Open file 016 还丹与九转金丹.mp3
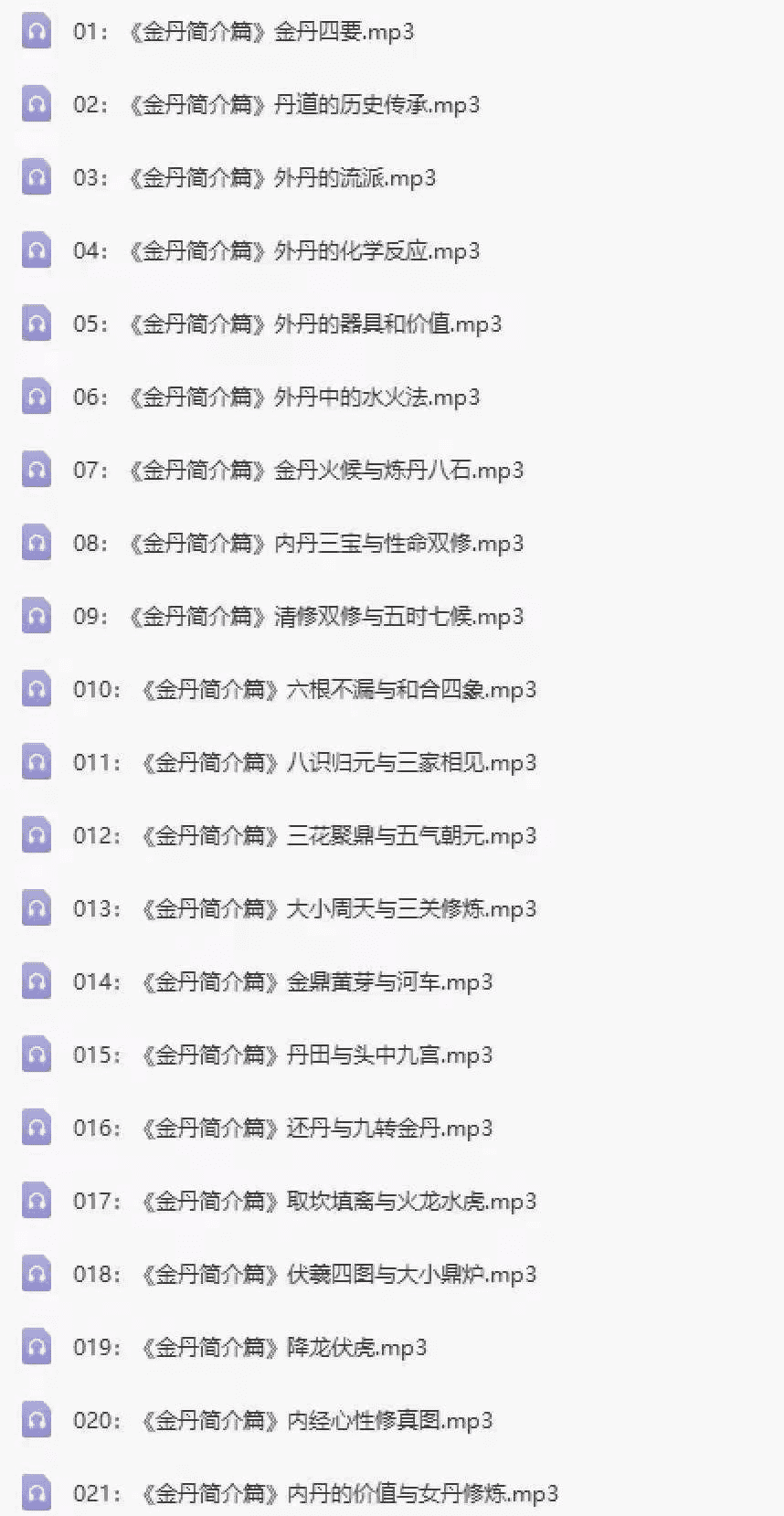This screenshot has height=1516, width=784. (282, 1129)
